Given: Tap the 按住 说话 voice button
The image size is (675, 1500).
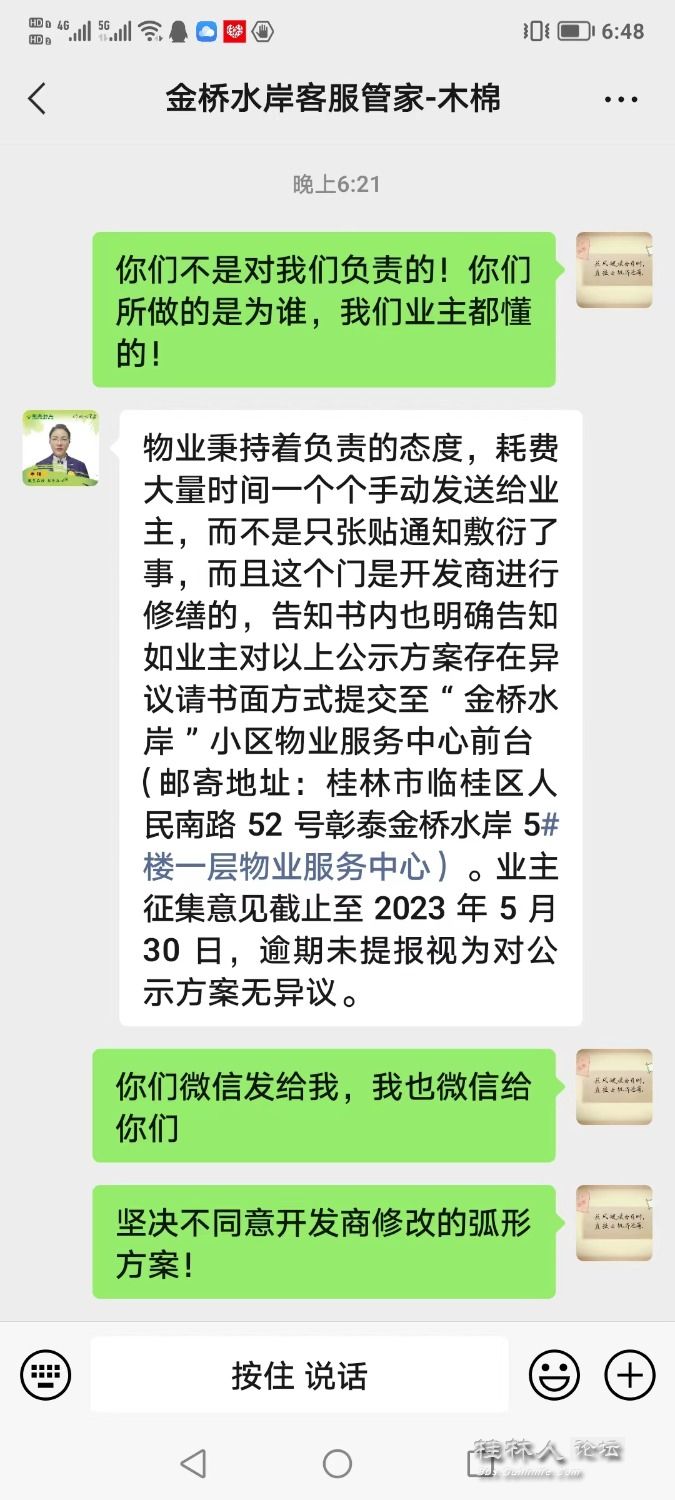Looking at the screenshot, I should [x=299, y=1375].
